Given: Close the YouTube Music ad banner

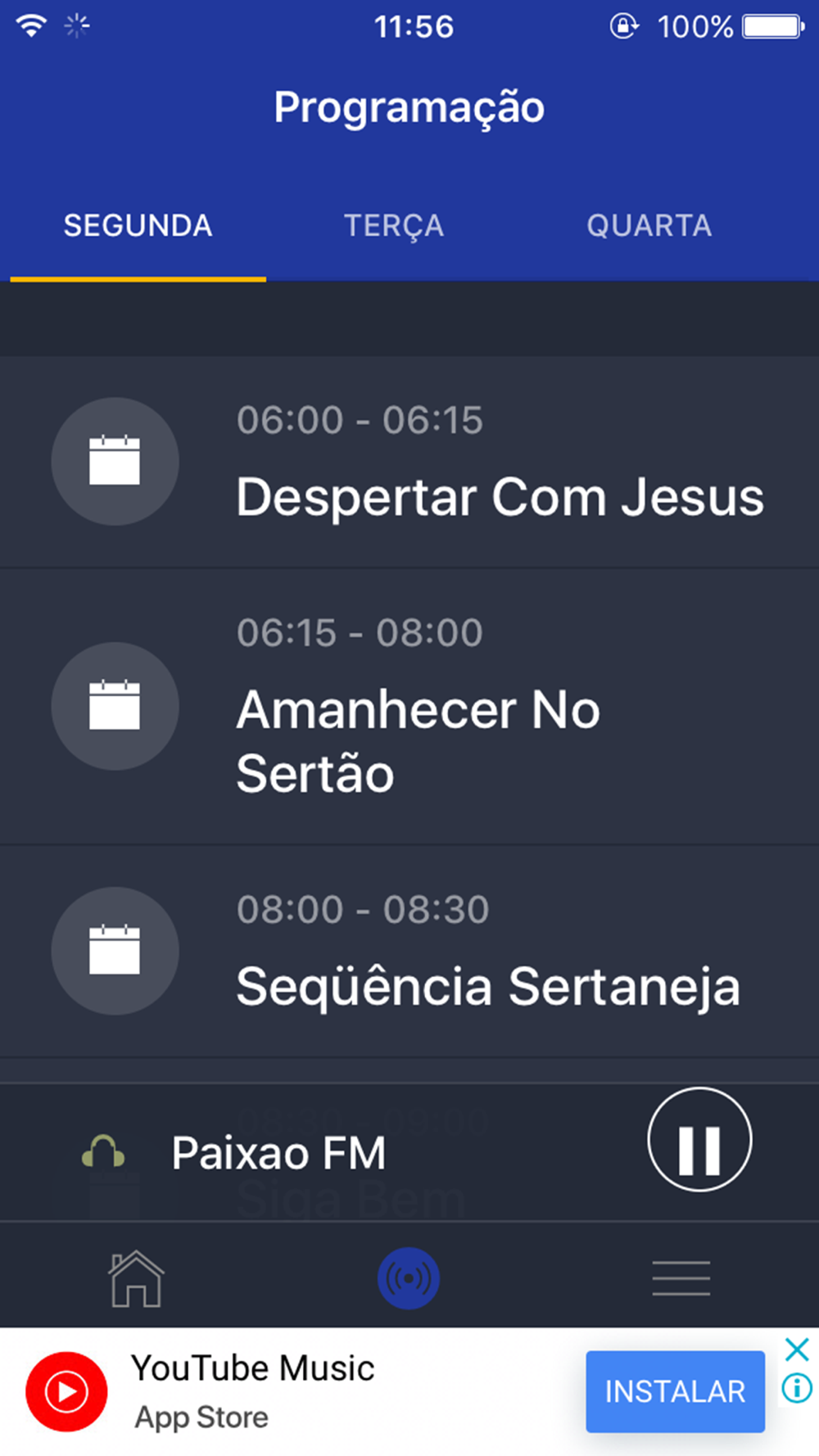Looking at the screenshot, I should point(797,1349).
